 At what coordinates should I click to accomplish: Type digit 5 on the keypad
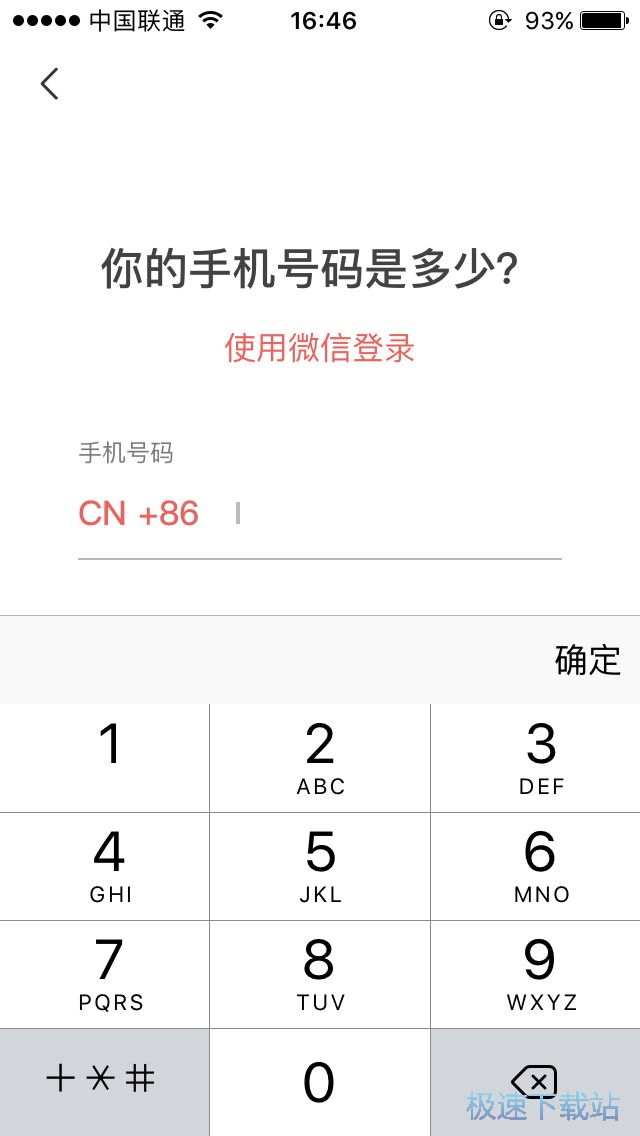320,865
